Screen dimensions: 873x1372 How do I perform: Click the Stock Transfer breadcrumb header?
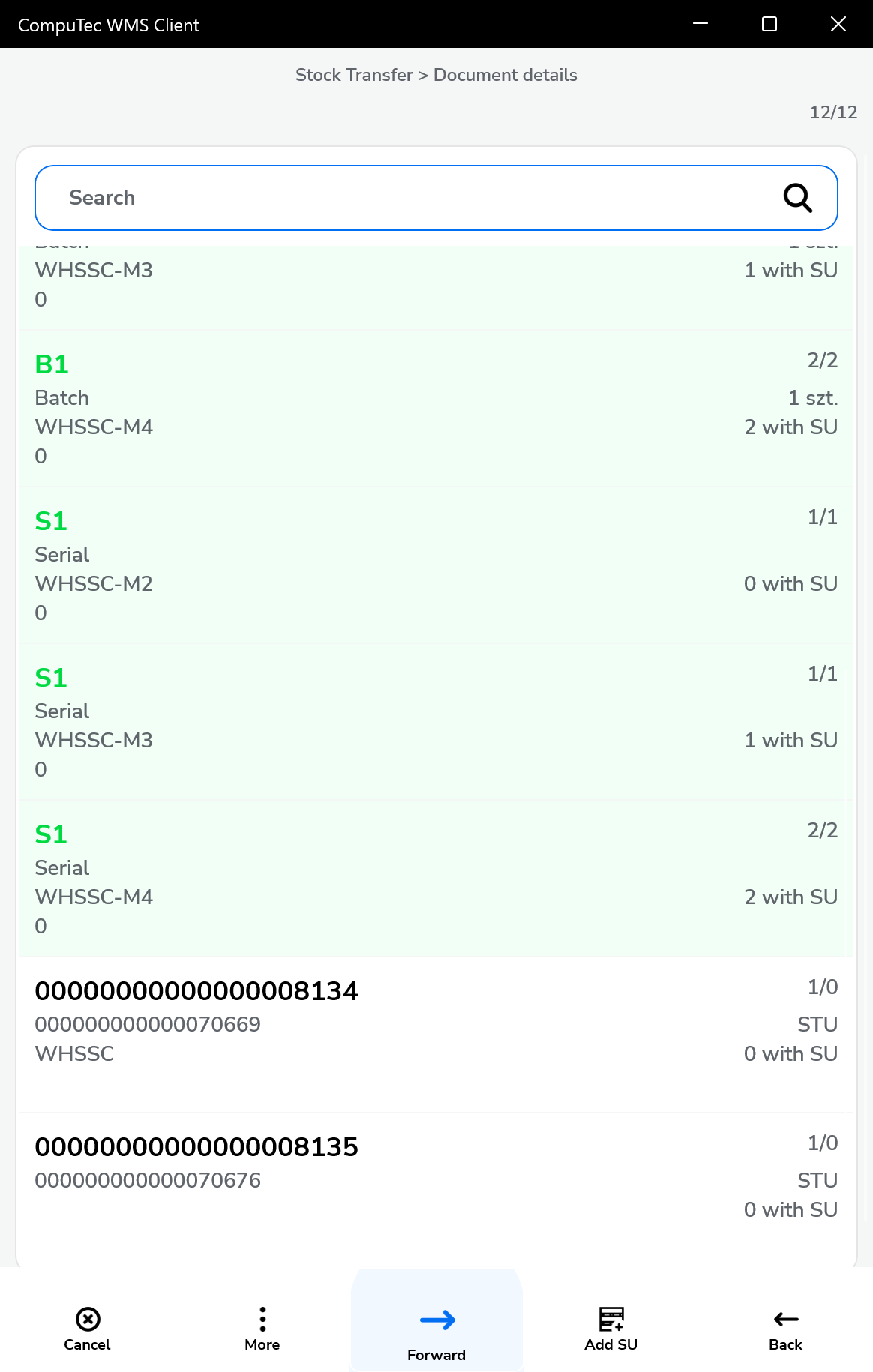(x=353, y=75)
